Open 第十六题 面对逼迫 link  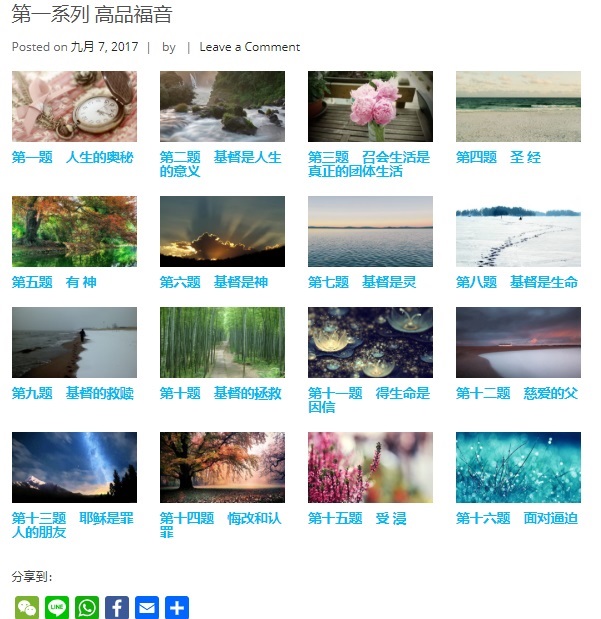(517, 518)
